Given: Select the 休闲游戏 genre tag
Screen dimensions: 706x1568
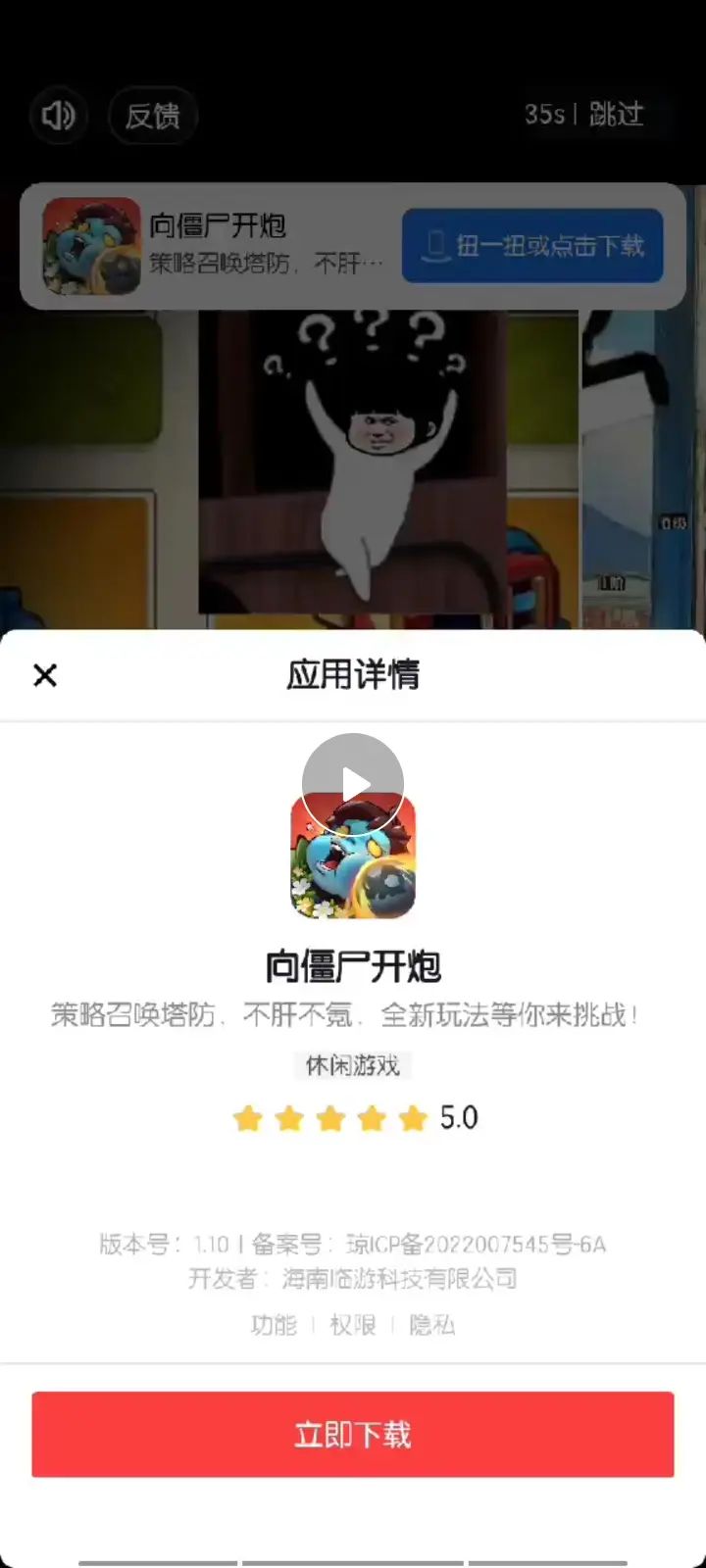Looking at the screenshot, I should [x=353, y=1065].
